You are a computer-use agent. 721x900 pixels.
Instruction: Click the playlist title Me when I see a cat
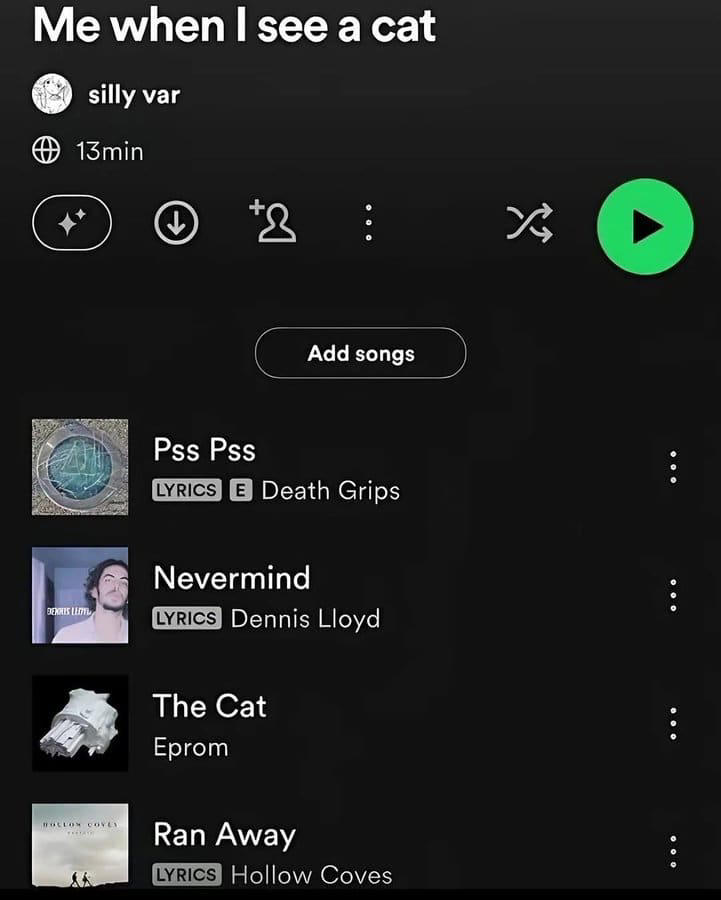[233, 26]
